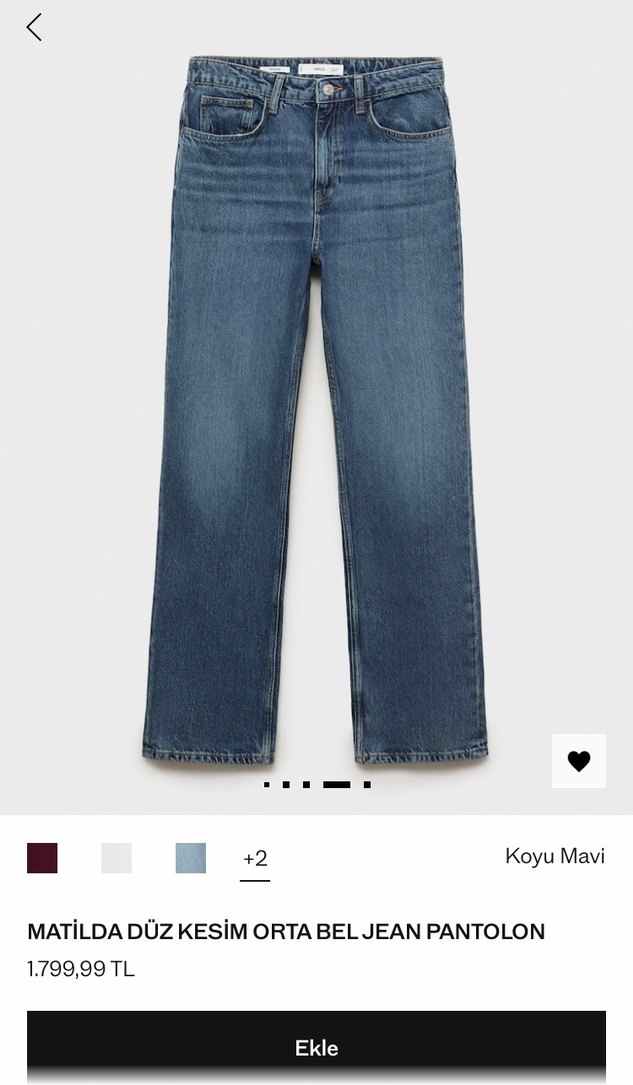Show the +2 more colors
The width and height of the screenshot is (633, 1085).
(255, 859)
